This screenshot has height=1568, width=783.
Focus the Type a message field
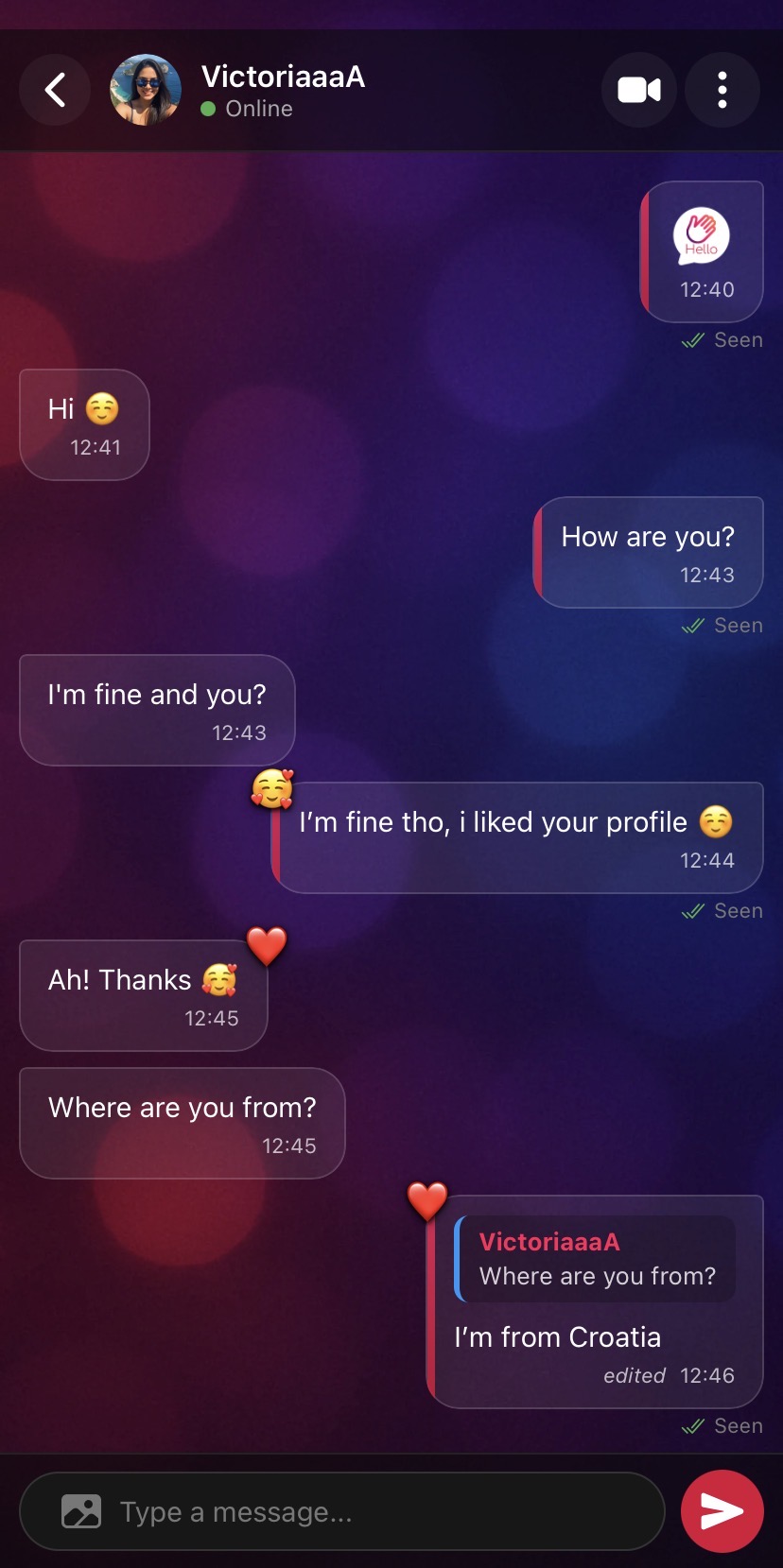(x=378, y=1511)
